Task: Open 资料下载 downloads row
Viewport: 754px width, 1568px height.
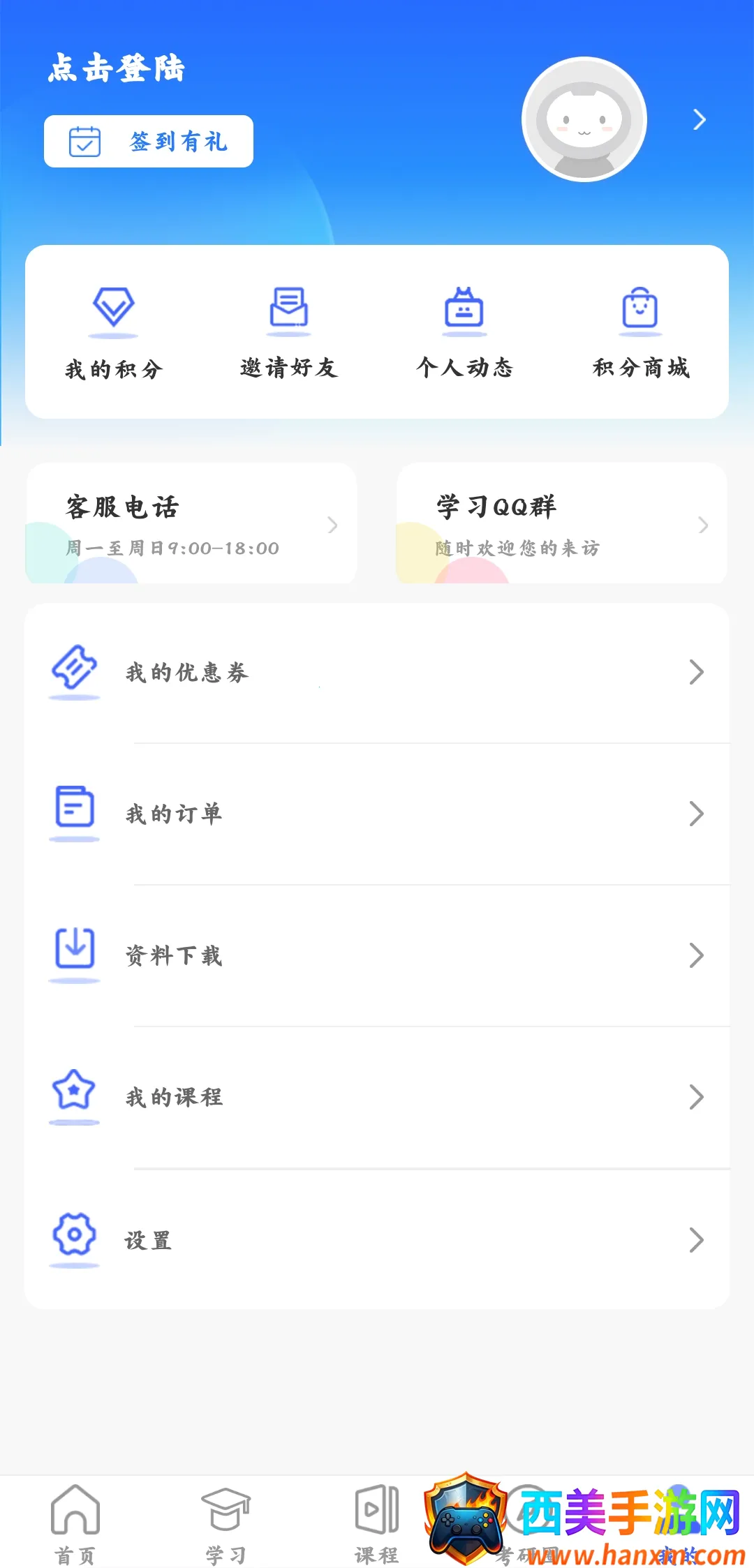Action: coord(377,955)
